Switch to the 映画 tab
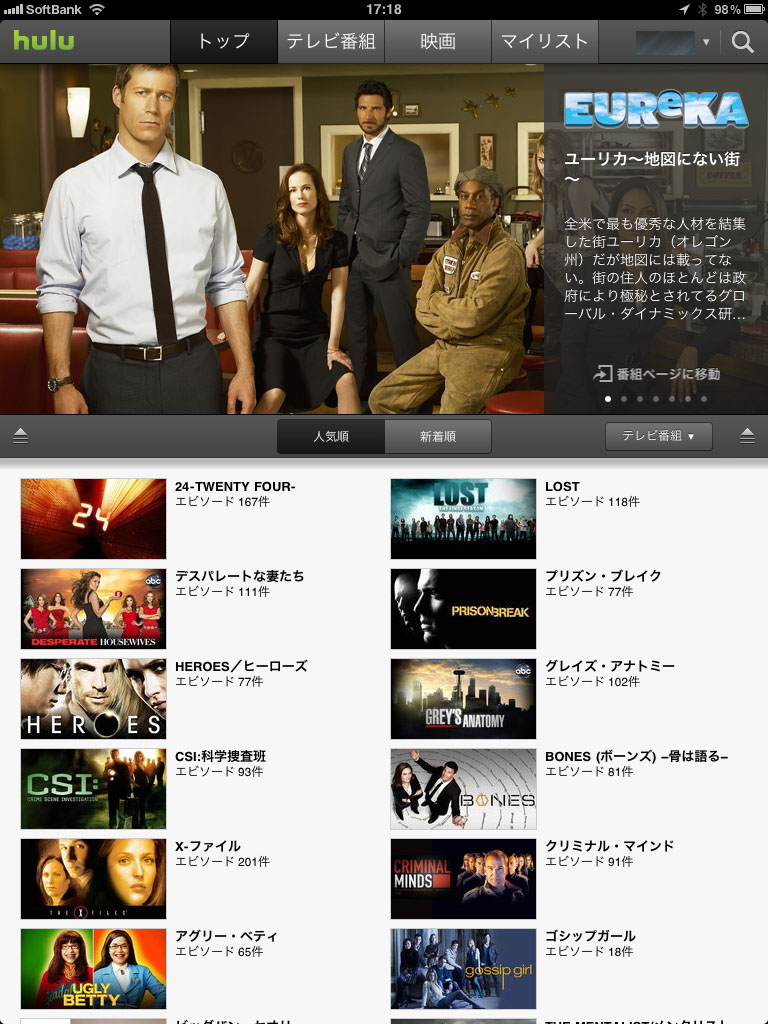This screenshot has height=1024, width=768. click(x=438, y=42)
